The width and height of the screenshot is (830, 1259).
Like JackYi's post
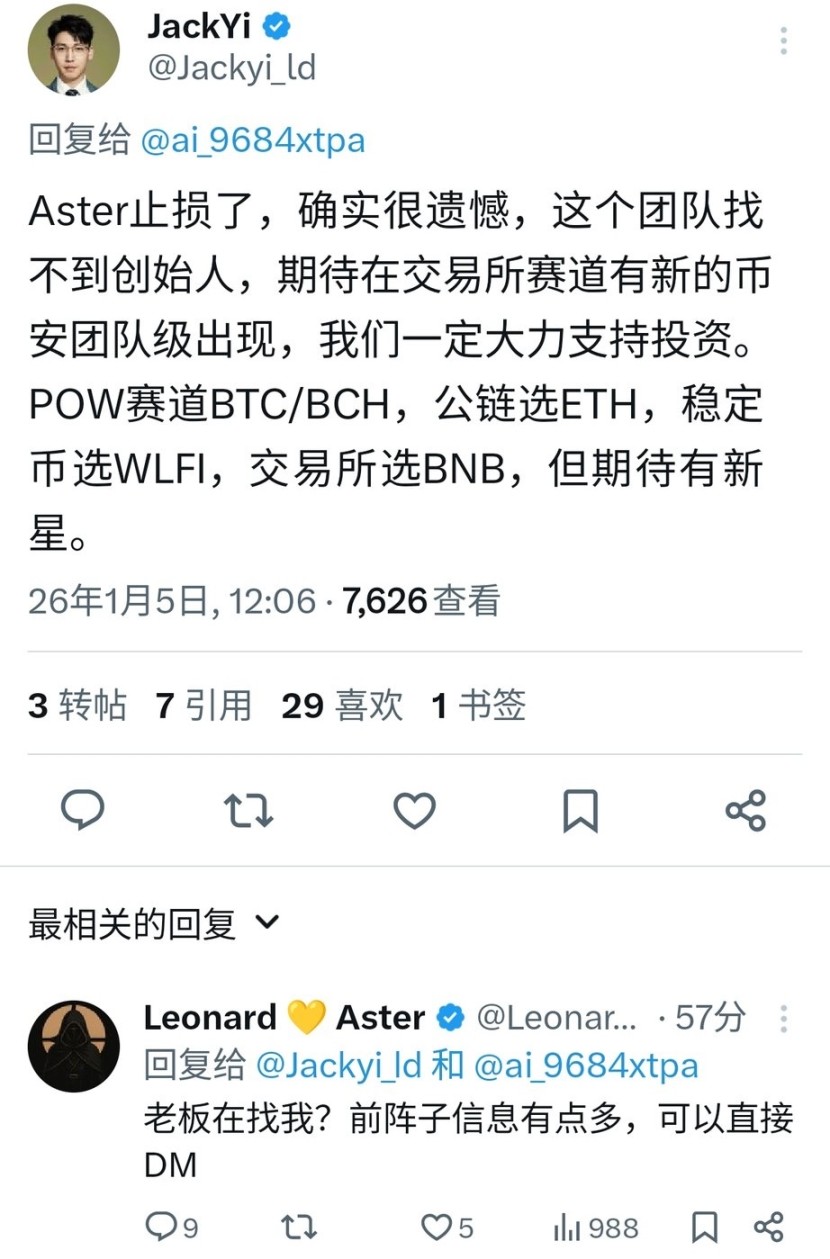click(414, 810)
